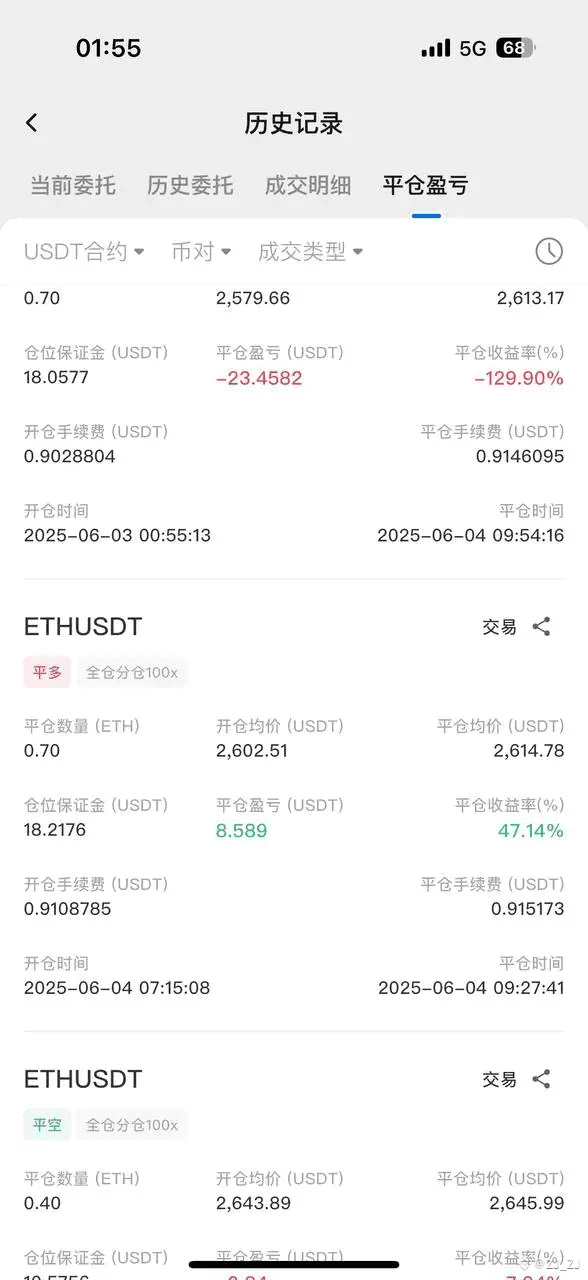Viewport: 588px width, 1280px height.
Task: Expand the USDT合约 dropdown
Action: 85,251
